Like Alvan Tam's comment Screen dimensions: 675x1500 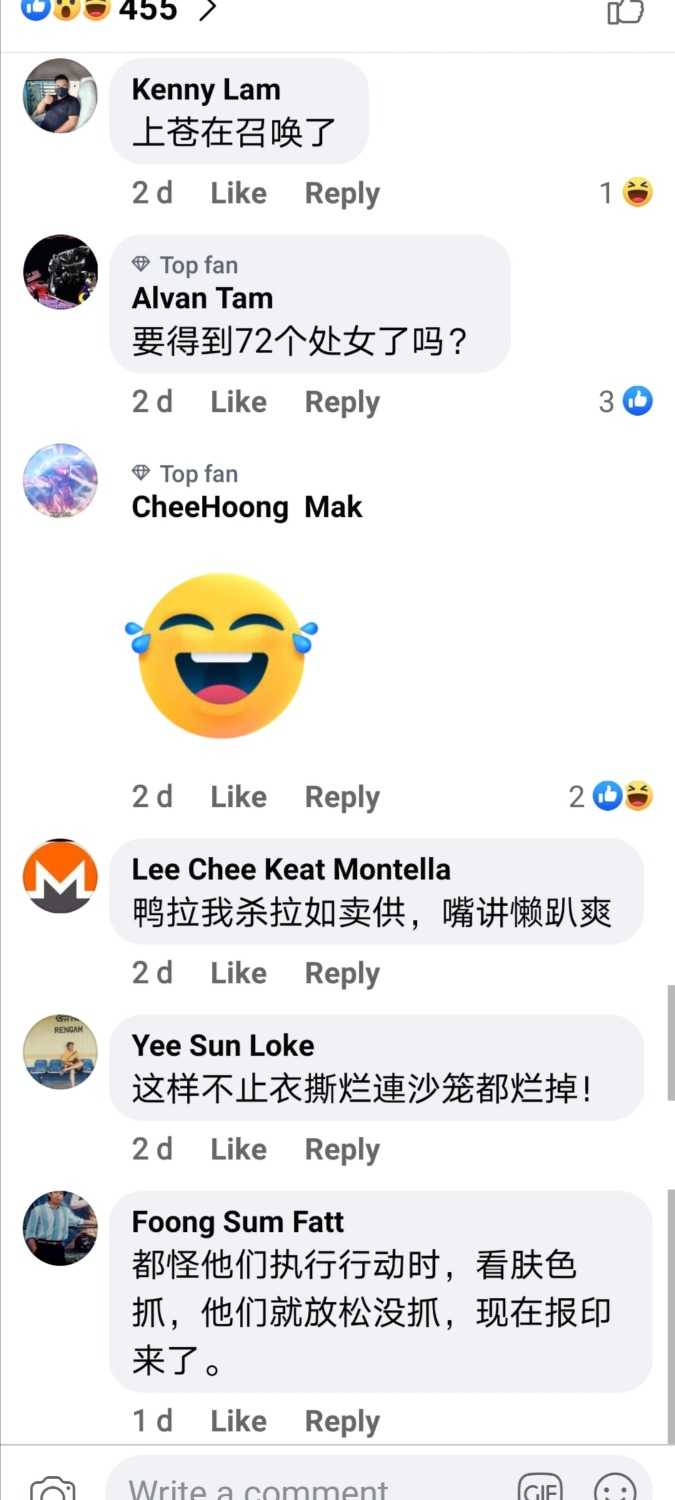point(238,402)
